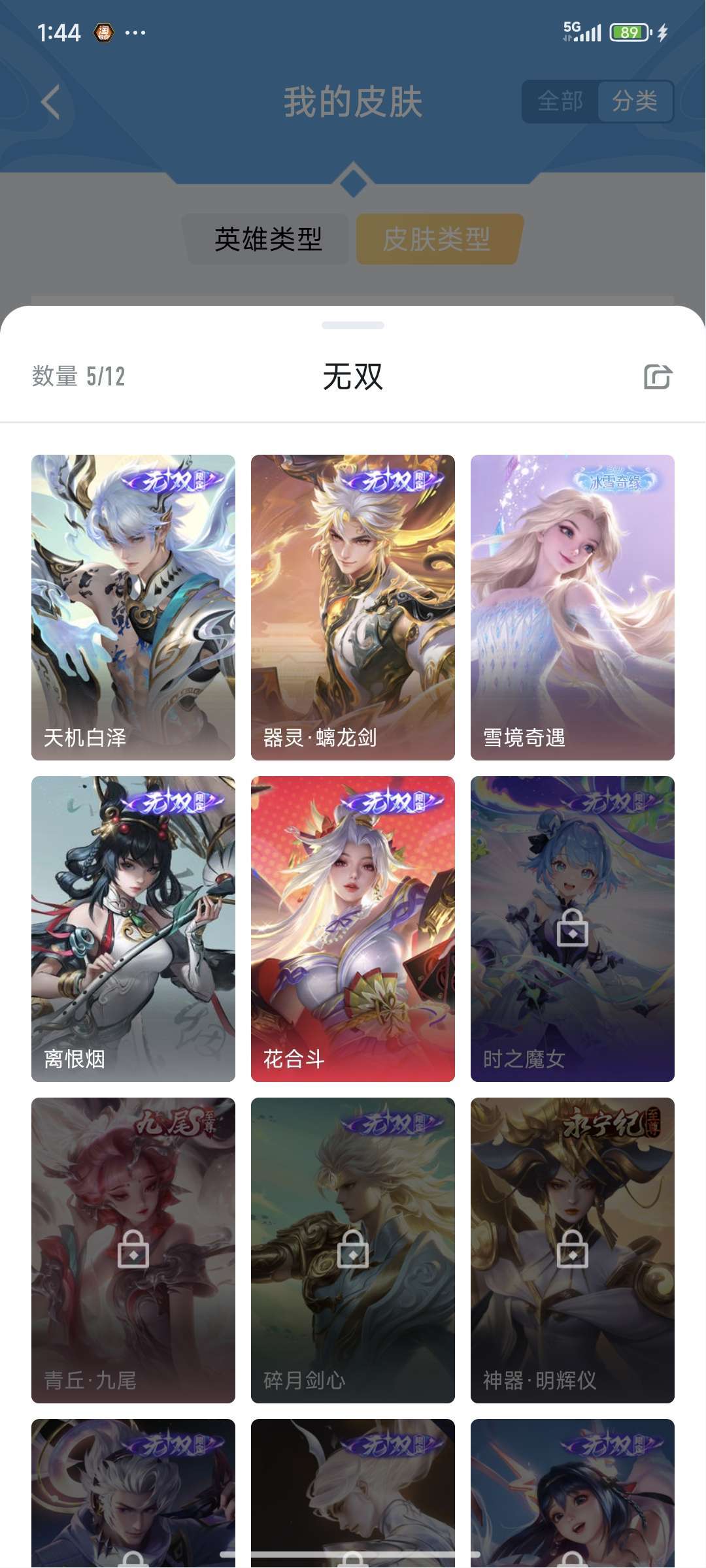
Task: Open the locked 青丘·九尾 skin
Action: coord(133,1250)
